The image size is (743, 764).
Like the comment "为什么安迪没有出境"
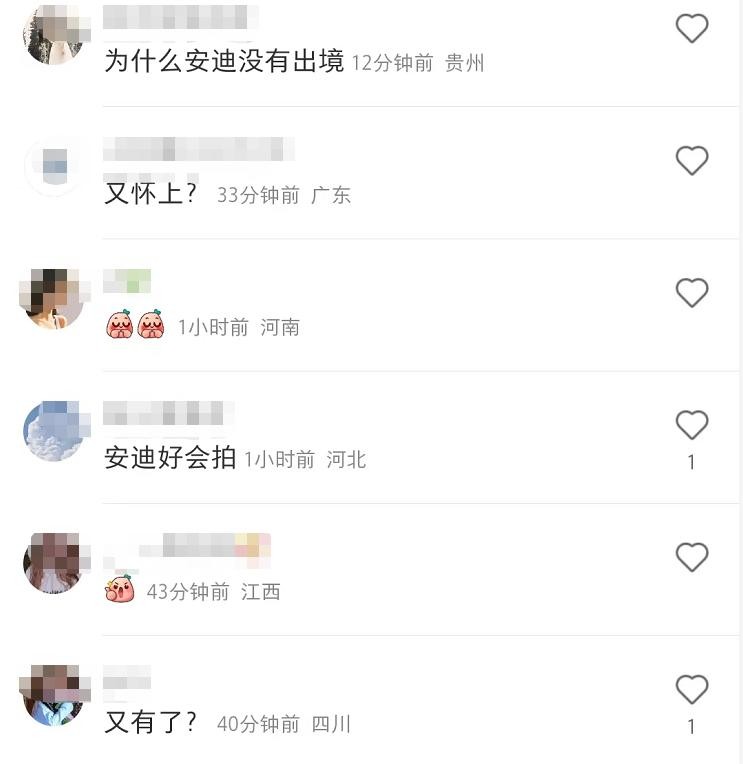coord(692,29)
